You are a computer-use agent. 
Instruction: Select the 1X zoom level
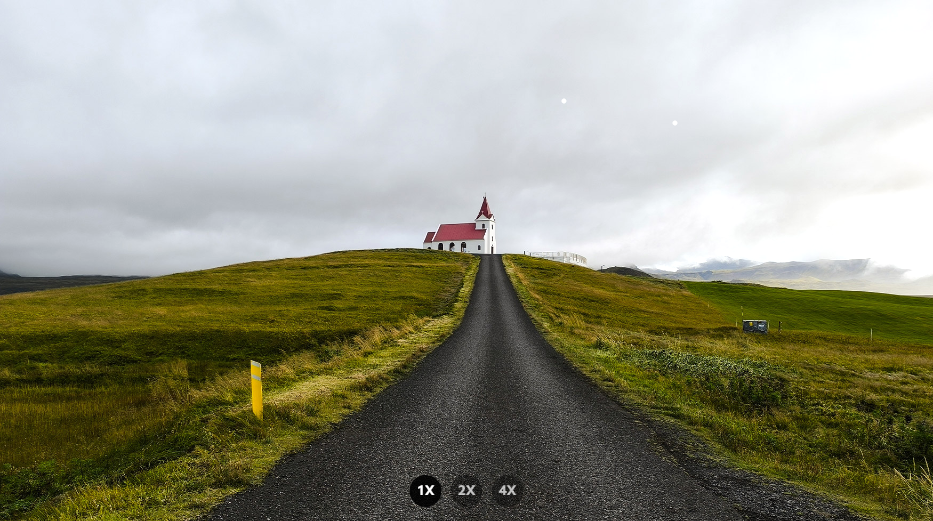click(425, 490)
